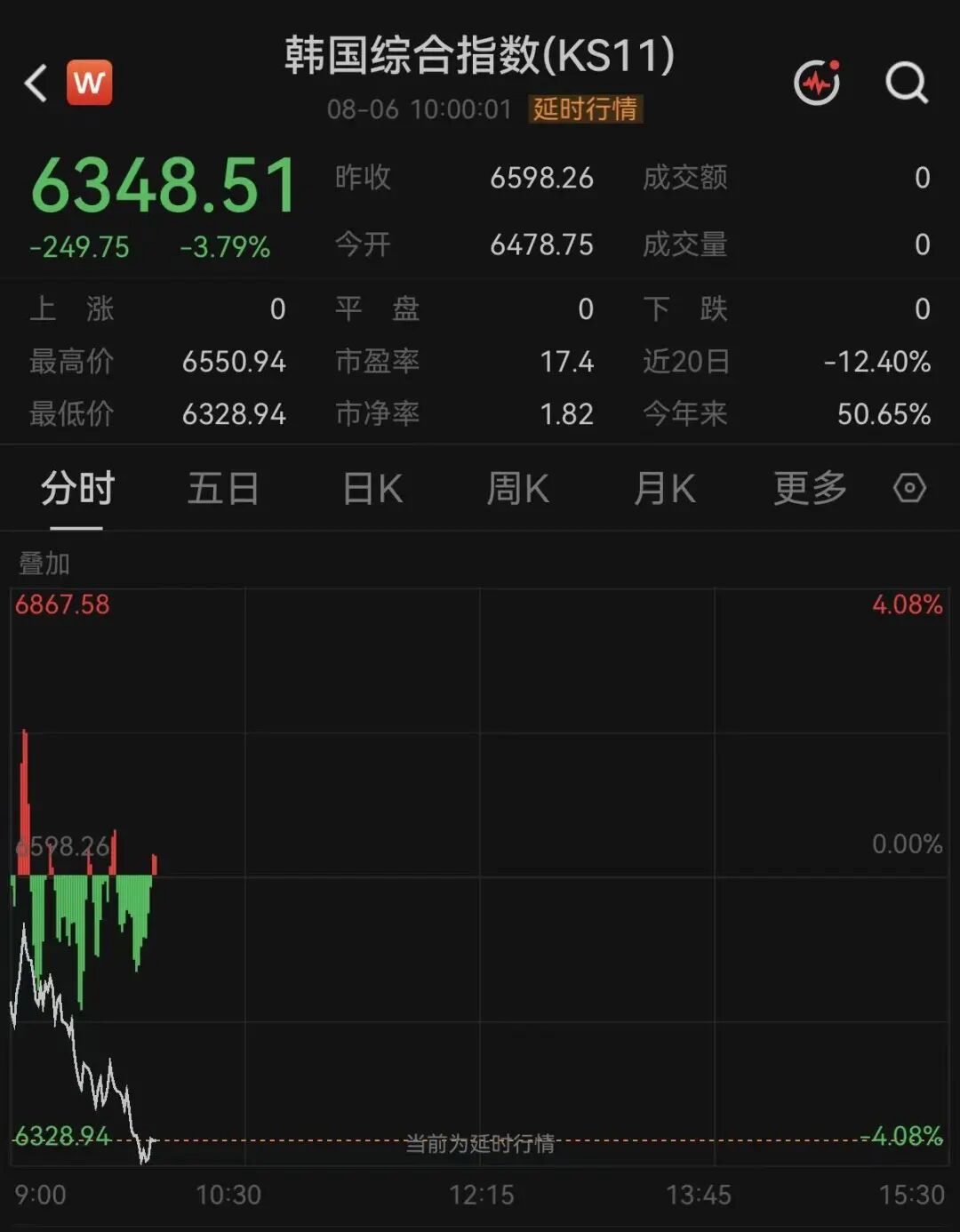Select the 周K chart tab
Image resolution: width=960 pixels, height=1232 pixels.
tap(517, 489)
